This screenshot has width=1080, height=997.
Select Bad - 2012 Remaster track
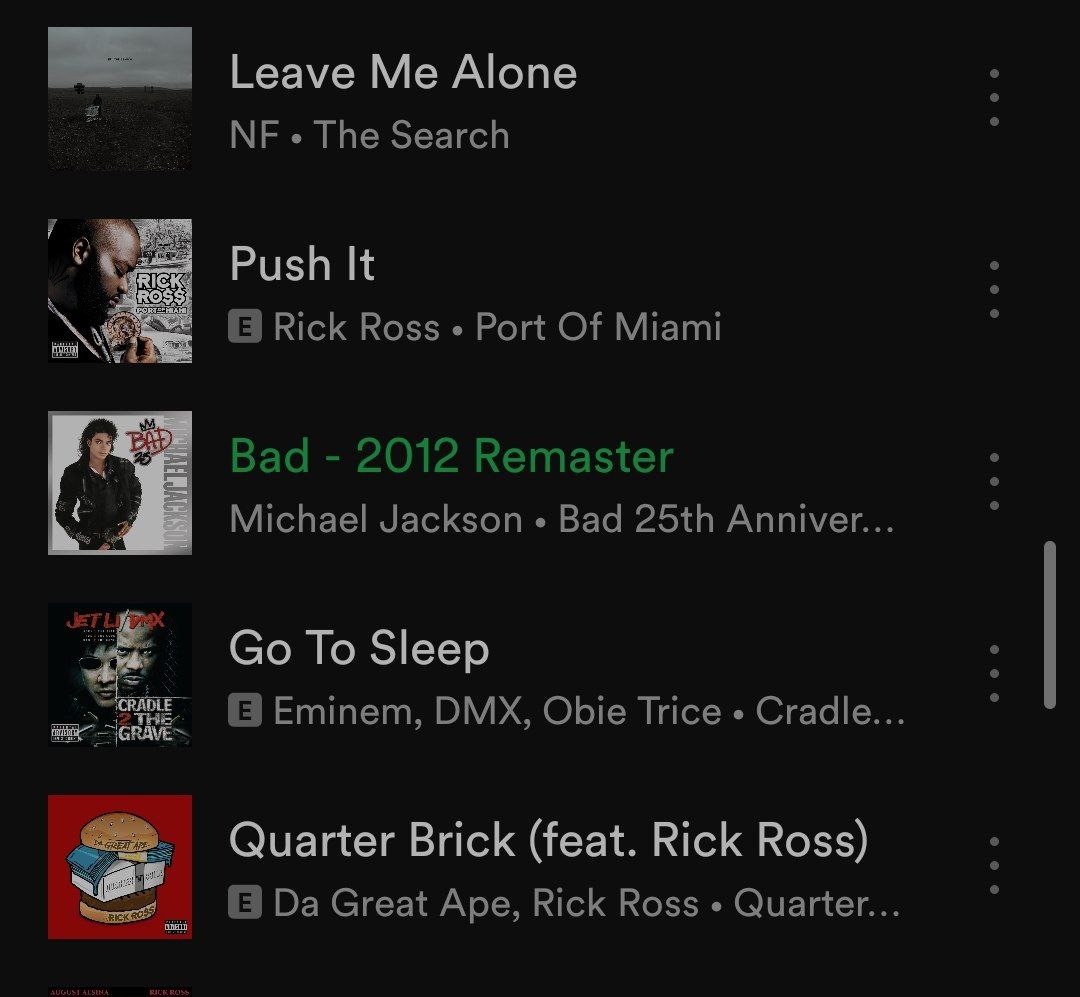tap(451, 457)
